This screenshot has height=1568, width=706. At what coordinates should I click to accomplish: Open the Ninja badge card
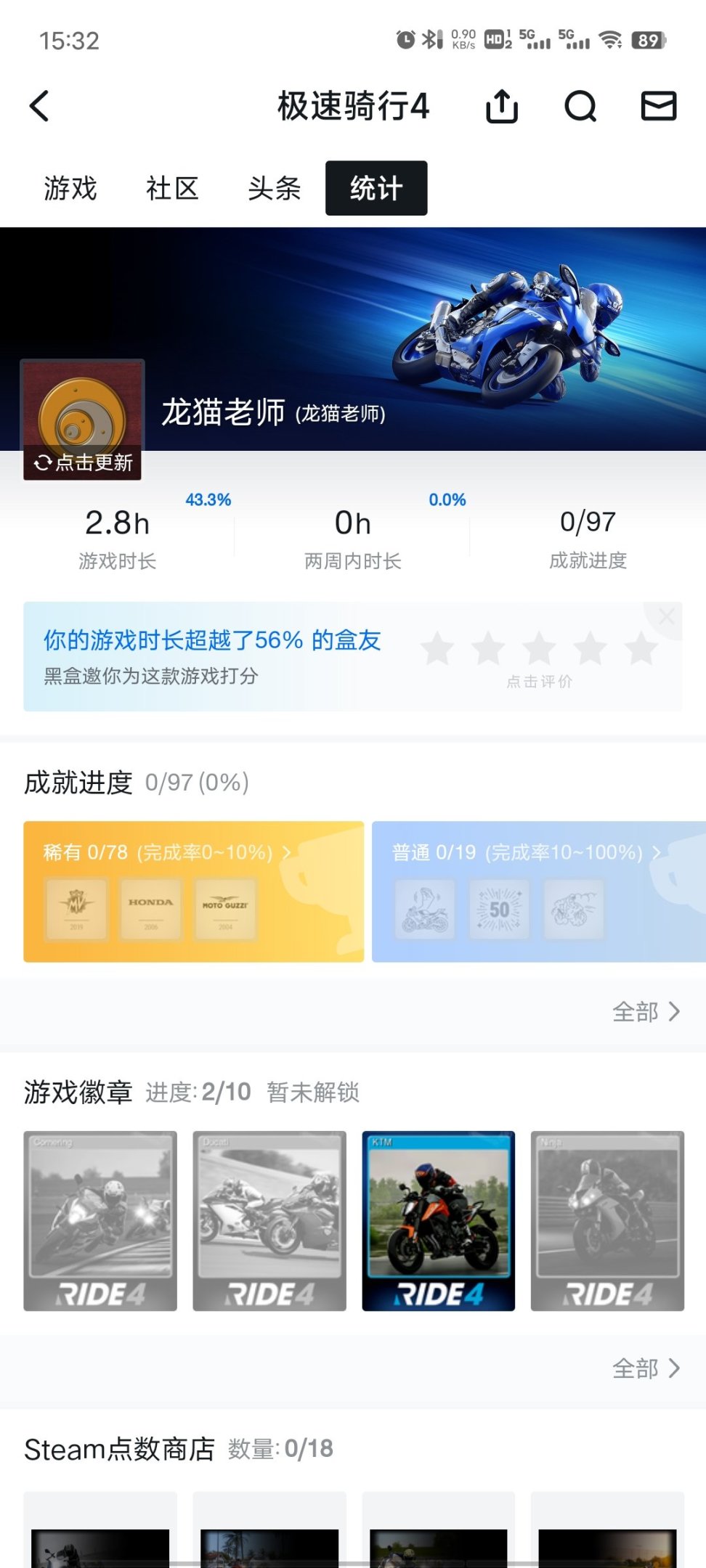click(607, 1220)
